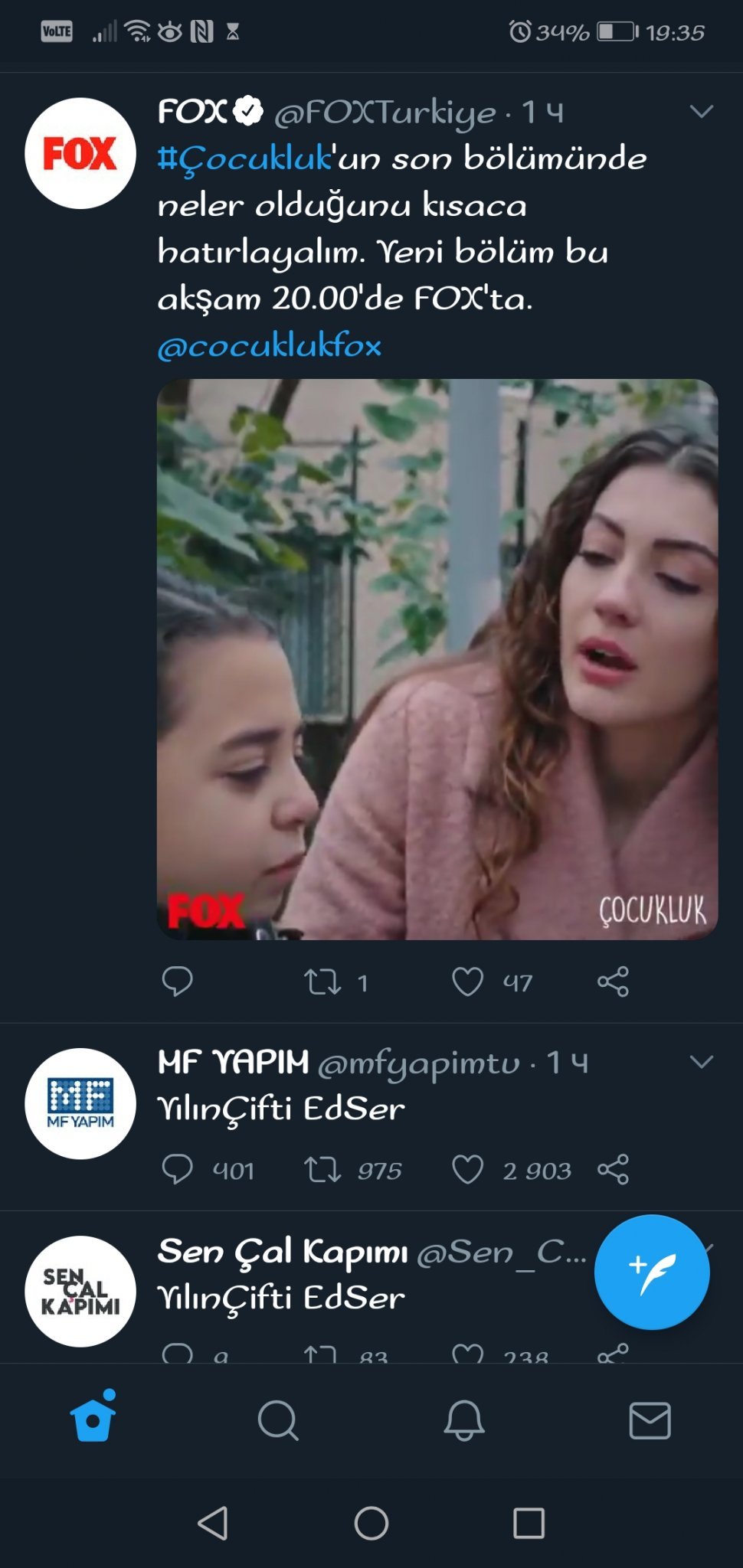Open the notifications bell tab
The width and height of the screenshot is (743, 1568).
pos(464,1421)
